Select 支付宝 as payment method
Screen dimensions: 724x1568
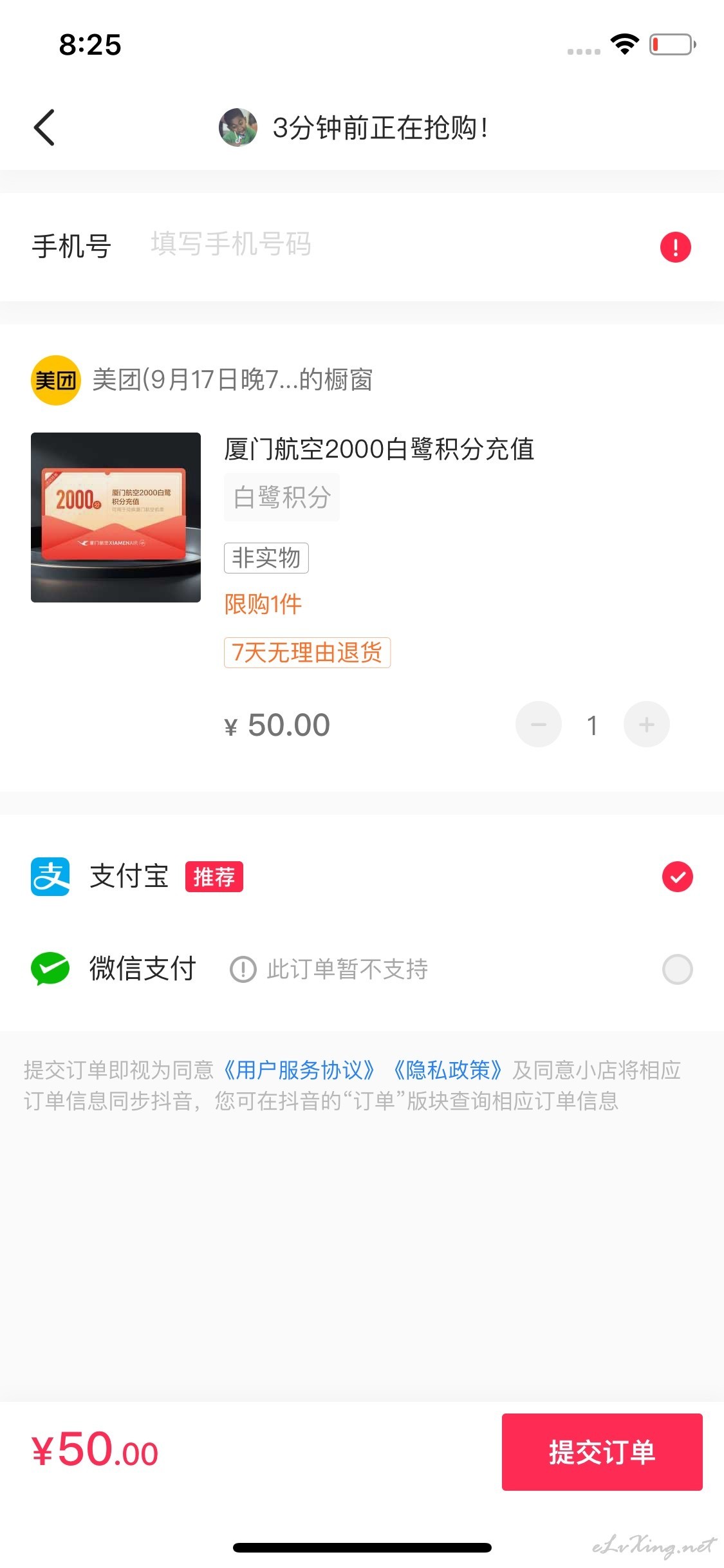[x=362, y=877]
